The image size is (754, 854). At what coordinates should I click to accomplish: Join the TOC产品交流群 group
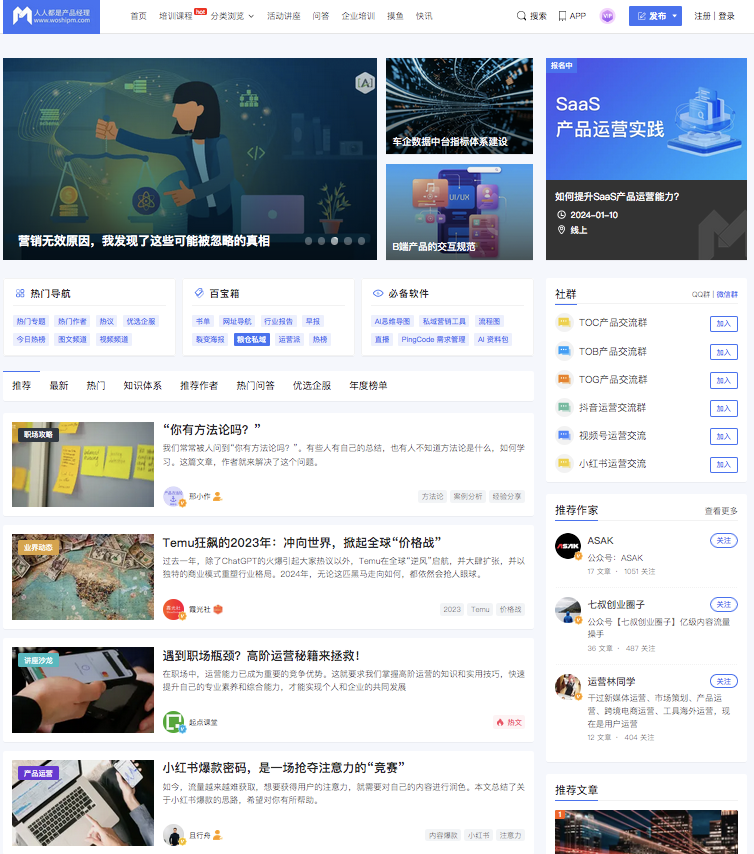(x=723, y=324)
